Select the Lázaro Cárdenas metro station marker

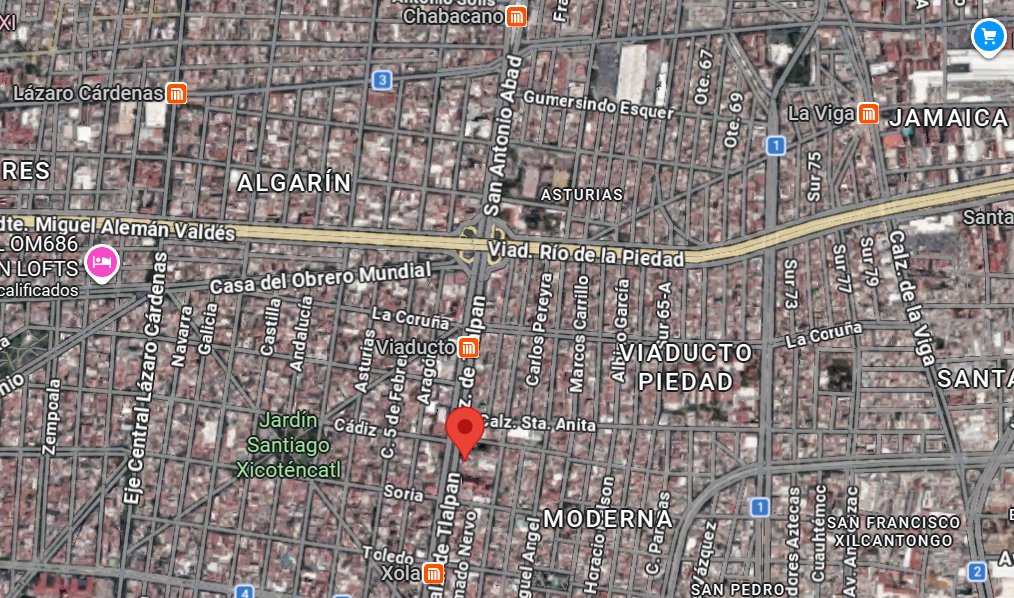coord(177,93)
